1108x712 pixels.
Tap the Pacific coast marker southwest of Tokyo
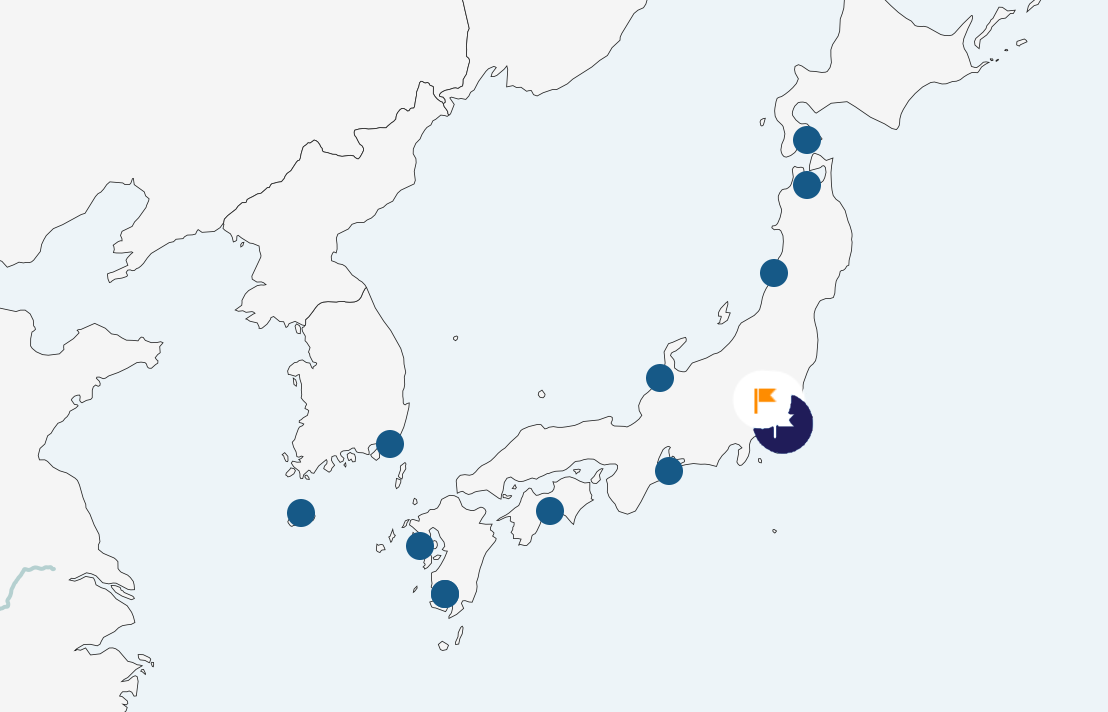tap(669, 471)
